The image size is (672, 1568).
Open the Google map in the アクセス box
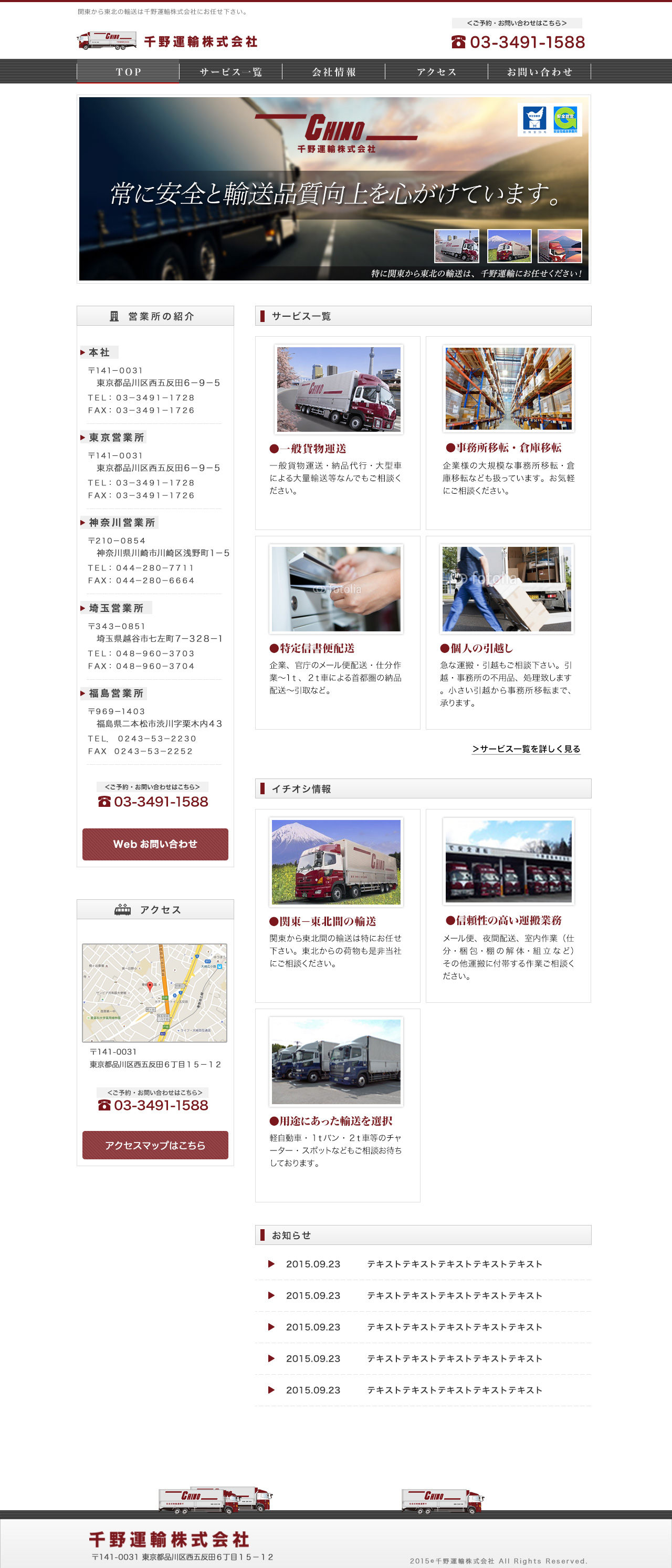click(154, 992)
